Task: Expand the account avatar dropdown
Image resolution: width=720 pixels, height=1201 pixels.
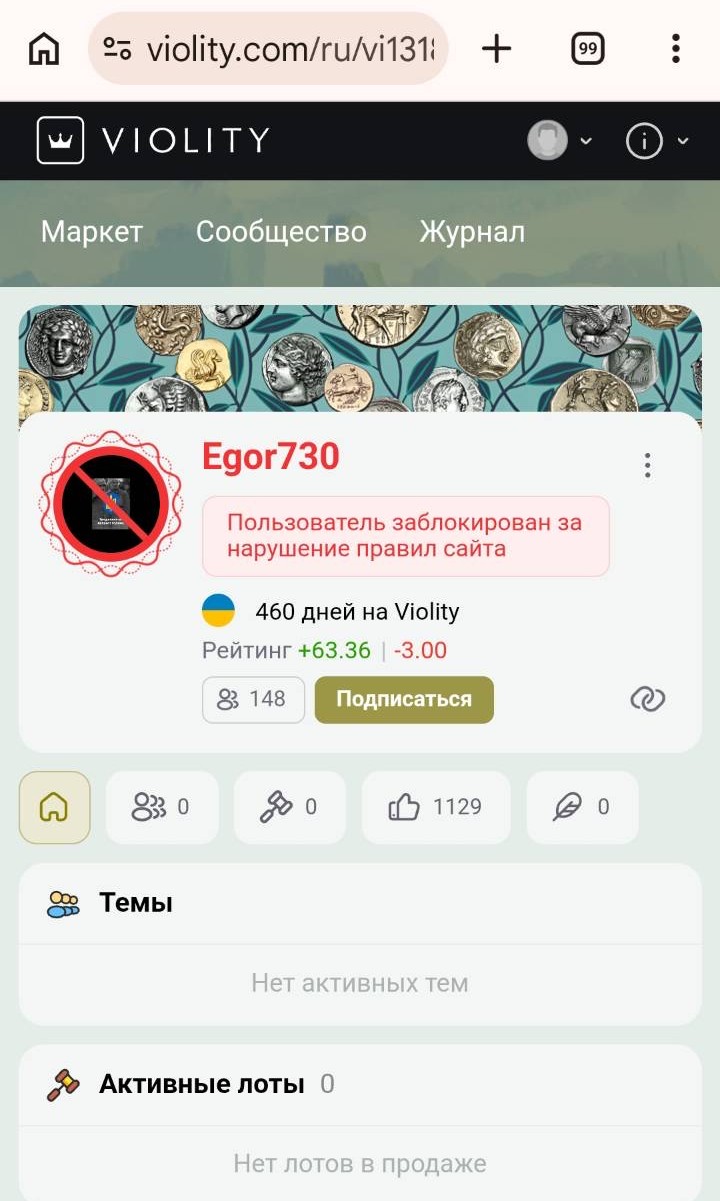Action: 560,141
